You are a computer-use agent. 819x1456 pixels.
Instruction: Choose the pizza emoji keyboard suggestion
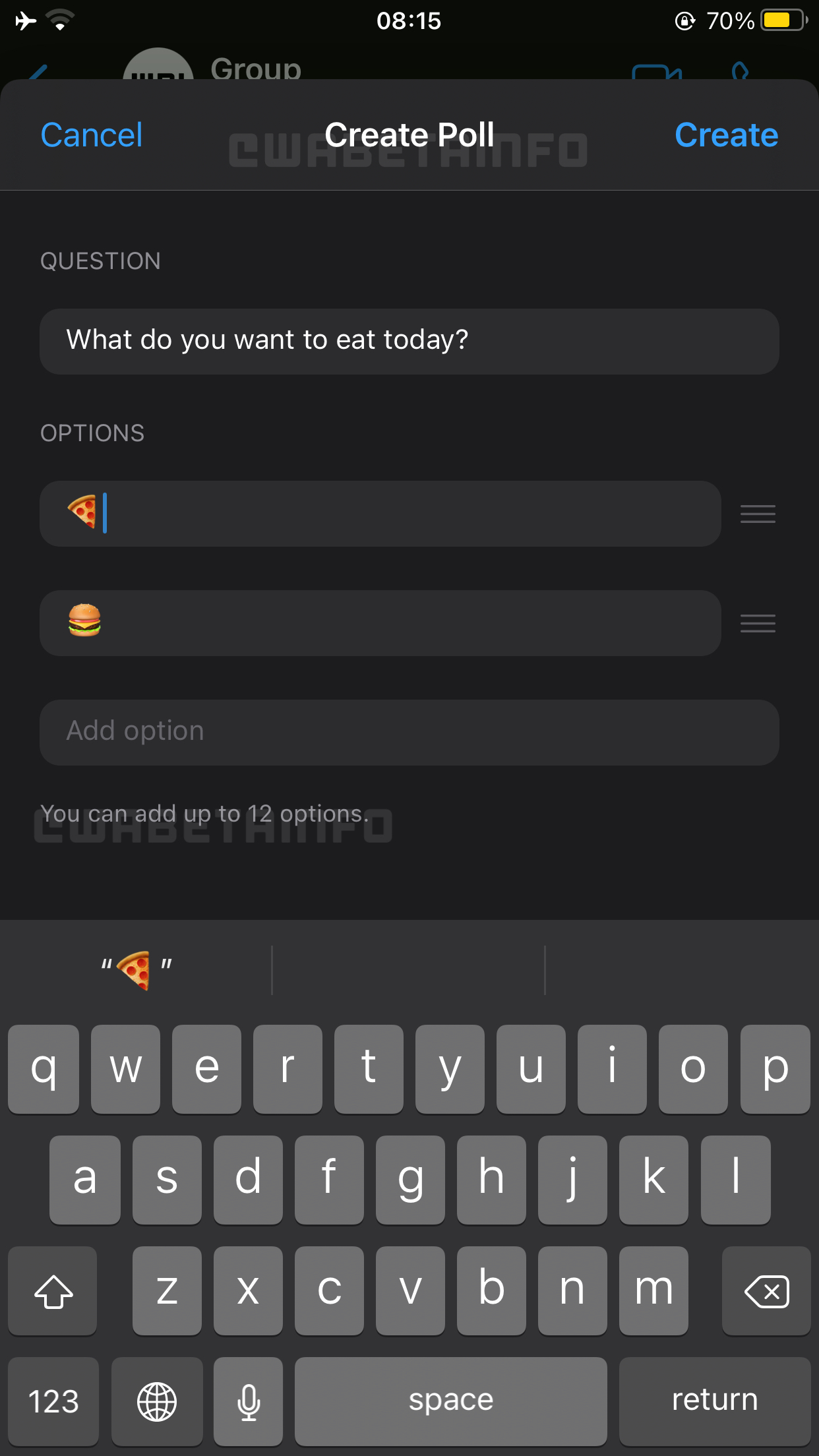pos(136,969)
